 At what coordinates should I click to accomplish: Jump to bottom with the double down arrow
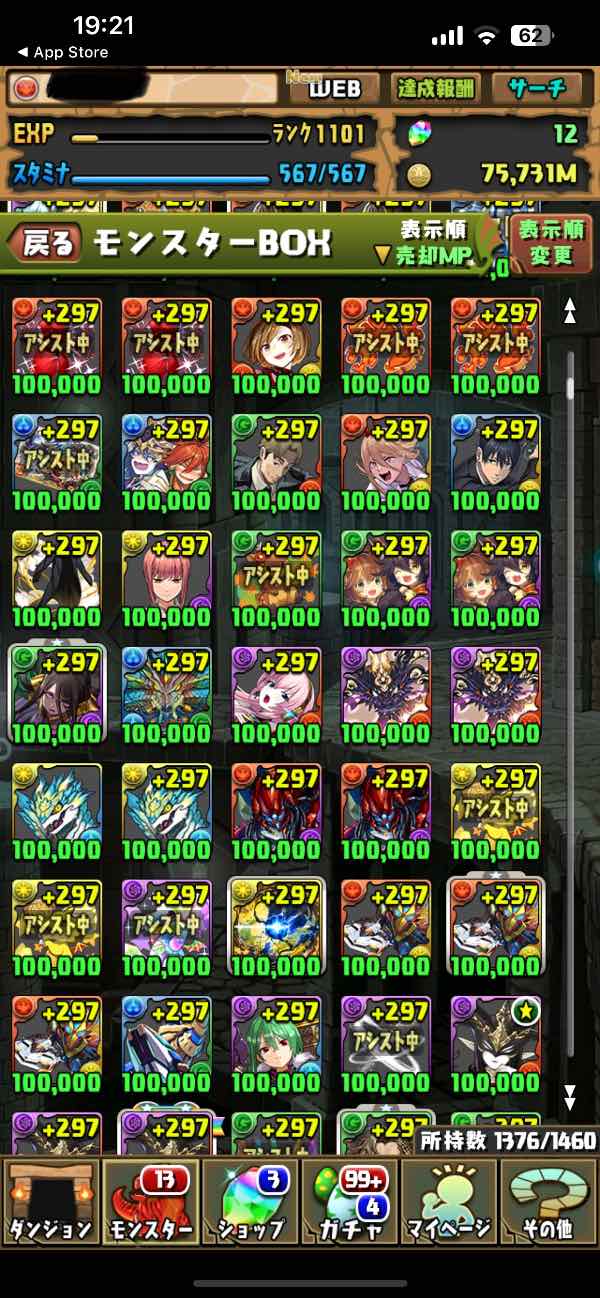tap(570, 1097)
